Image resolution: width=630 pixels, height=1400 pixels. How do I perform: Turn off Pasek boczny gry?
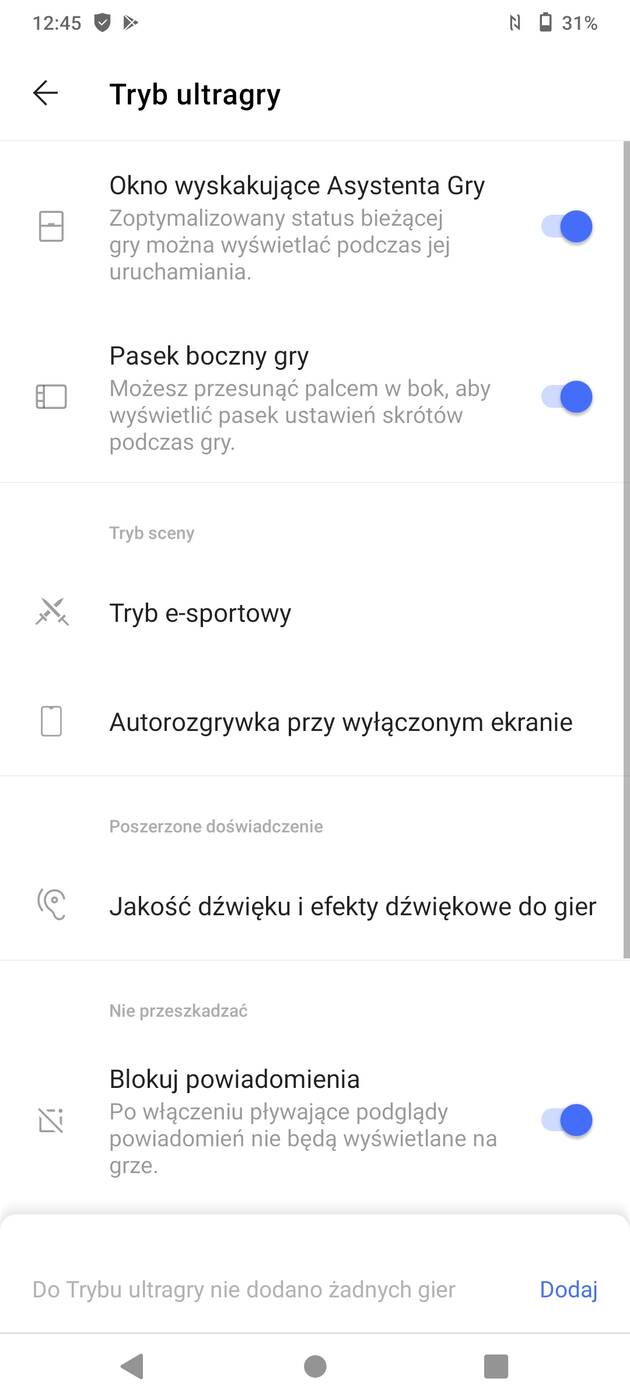pos(567,397)
